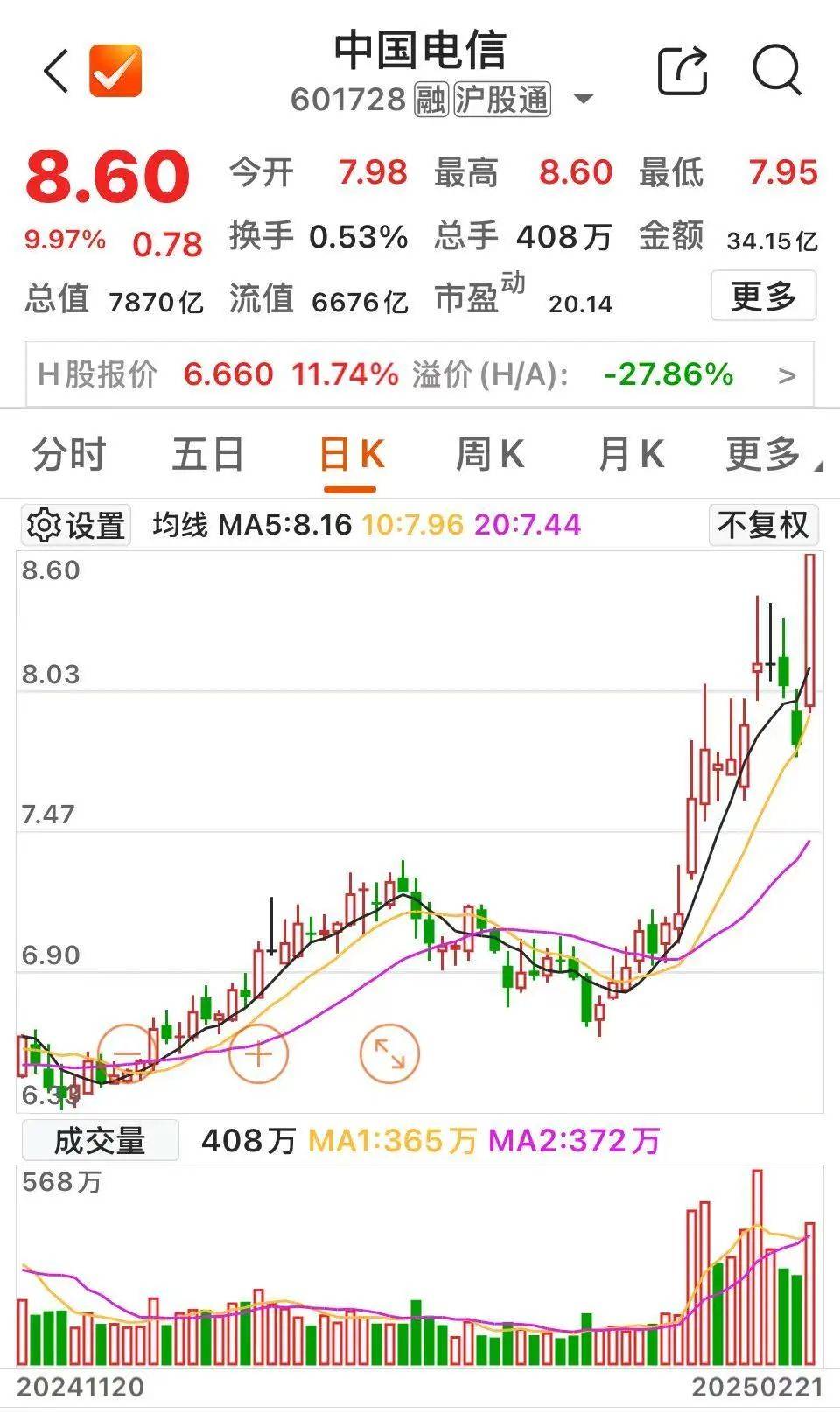Image resolution: width=840 pixels, height=1413 pixels.
Task: Toggle the 成交量 volume indicator
Action: click(99, 1140)
